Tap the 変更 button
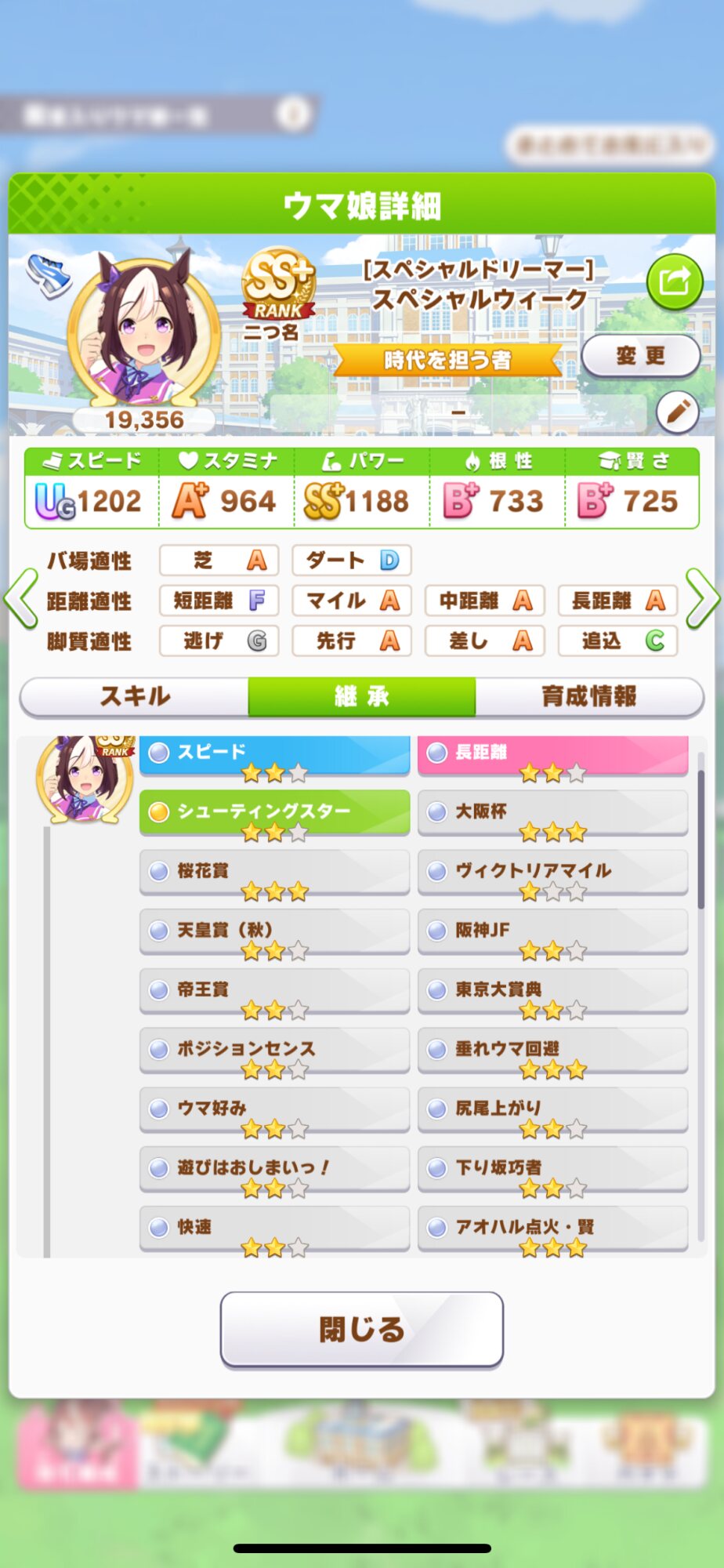This screenshot has width=724, height=1568. 641,356
